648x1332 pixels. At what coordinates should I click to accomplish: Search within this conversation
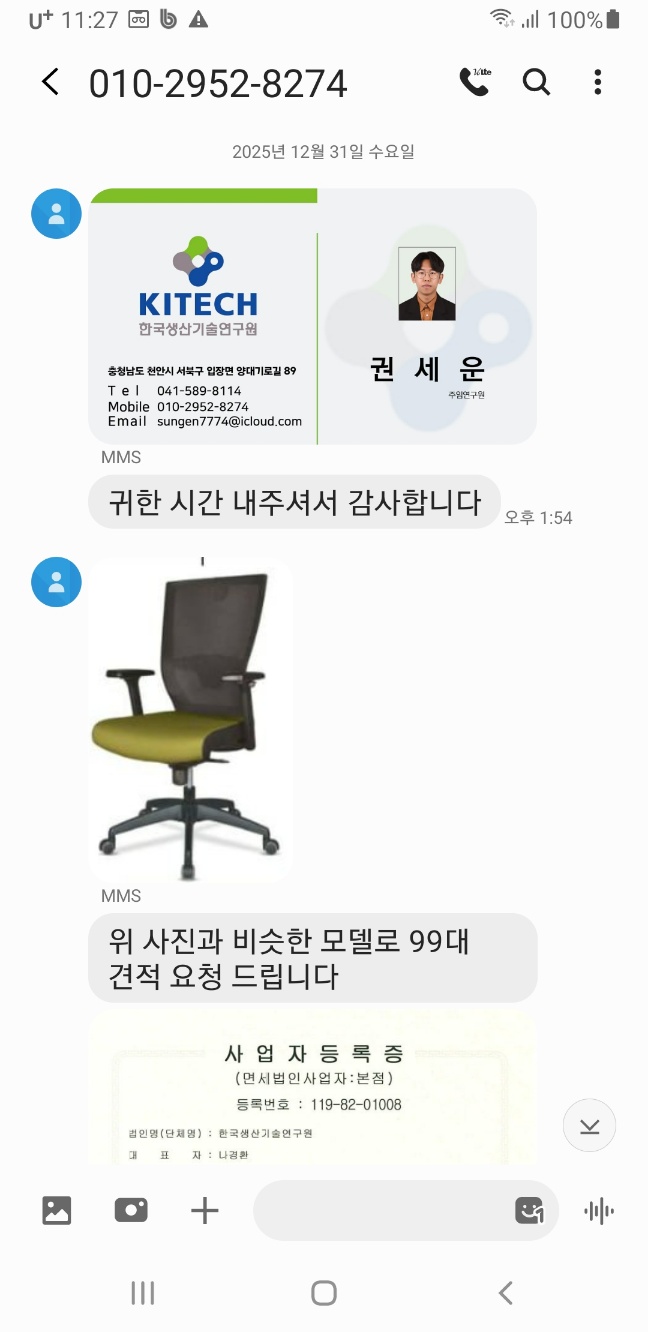click(x=537, y=82)
